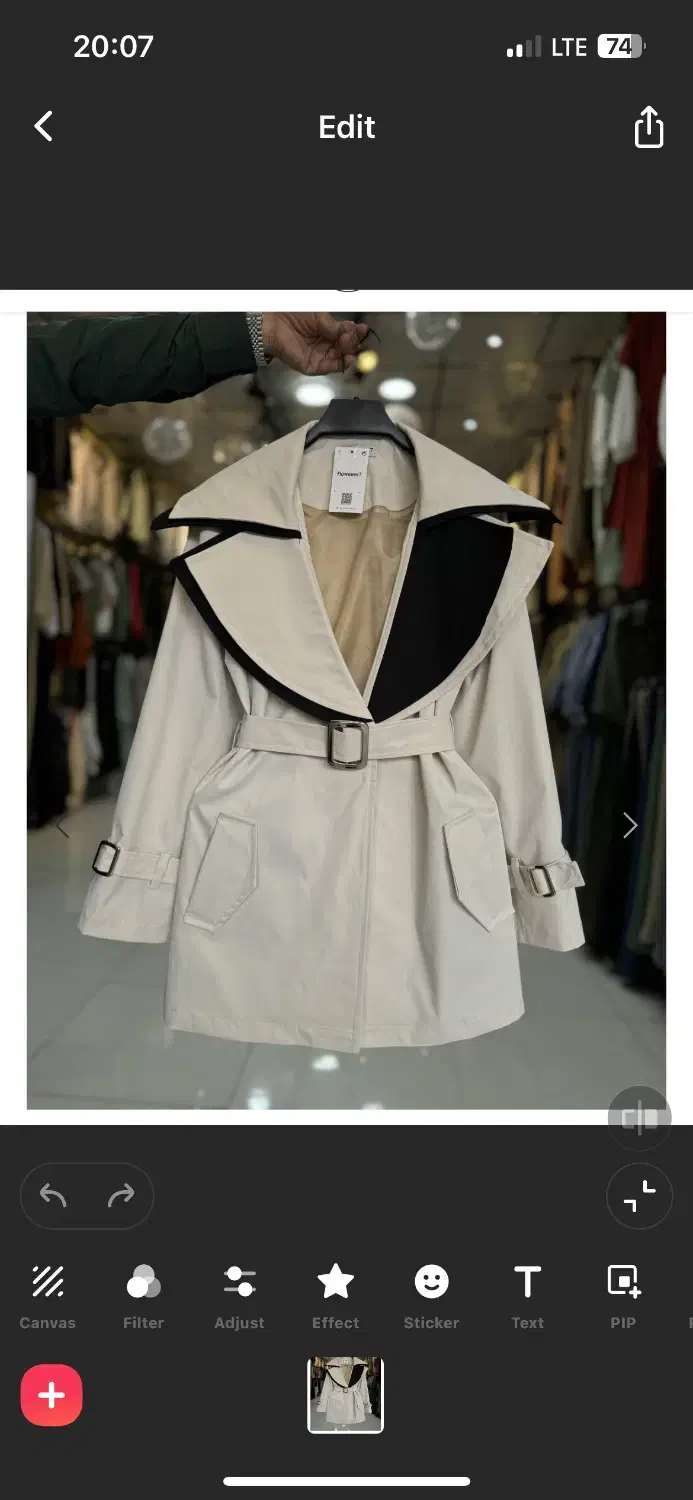Viewport: 693px width, 1500px height.
Task: Open the Sticker tool
Action: 431,1295
